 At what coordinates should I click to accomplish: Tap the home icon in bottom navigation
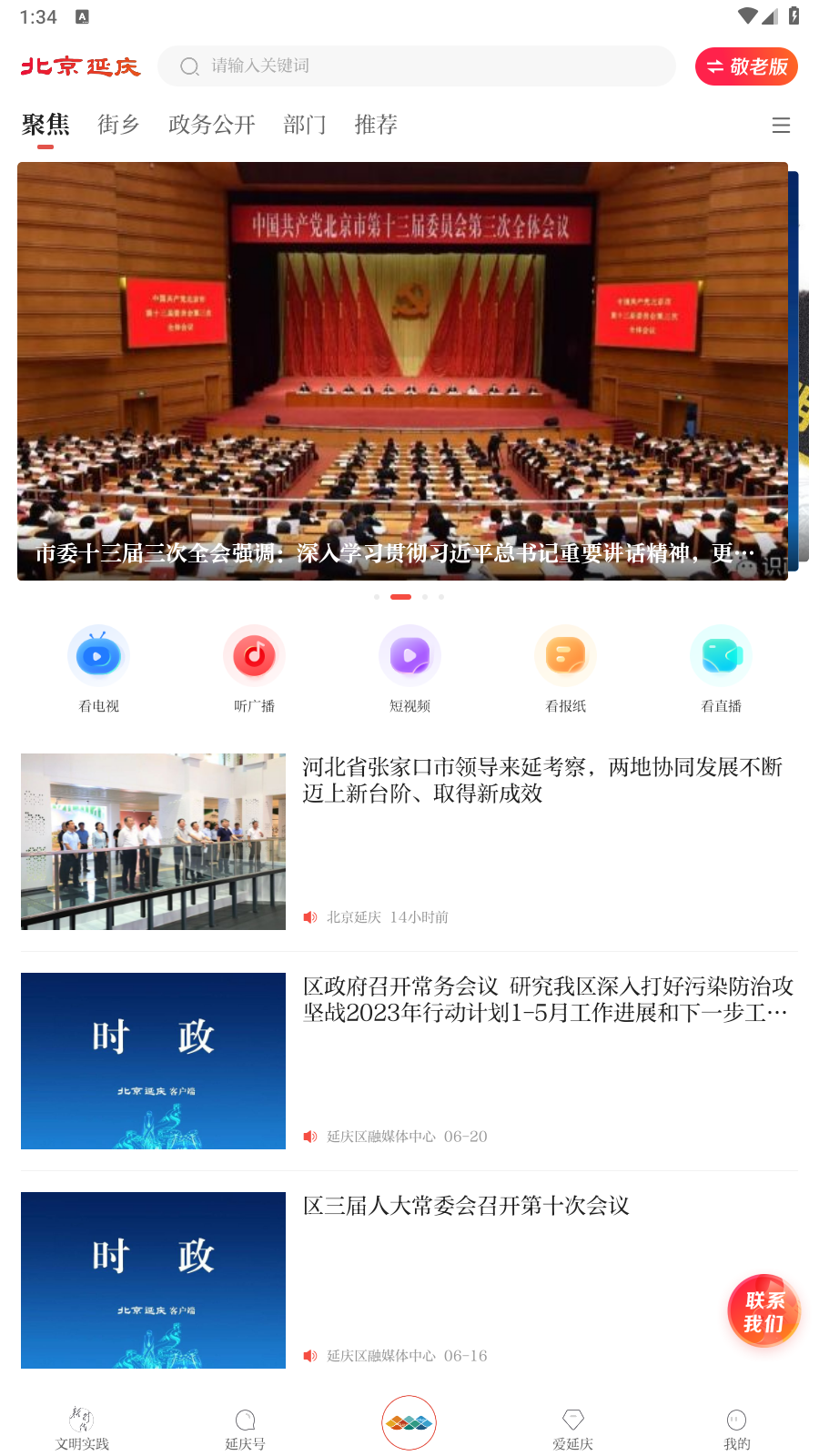click(409, 1422)
